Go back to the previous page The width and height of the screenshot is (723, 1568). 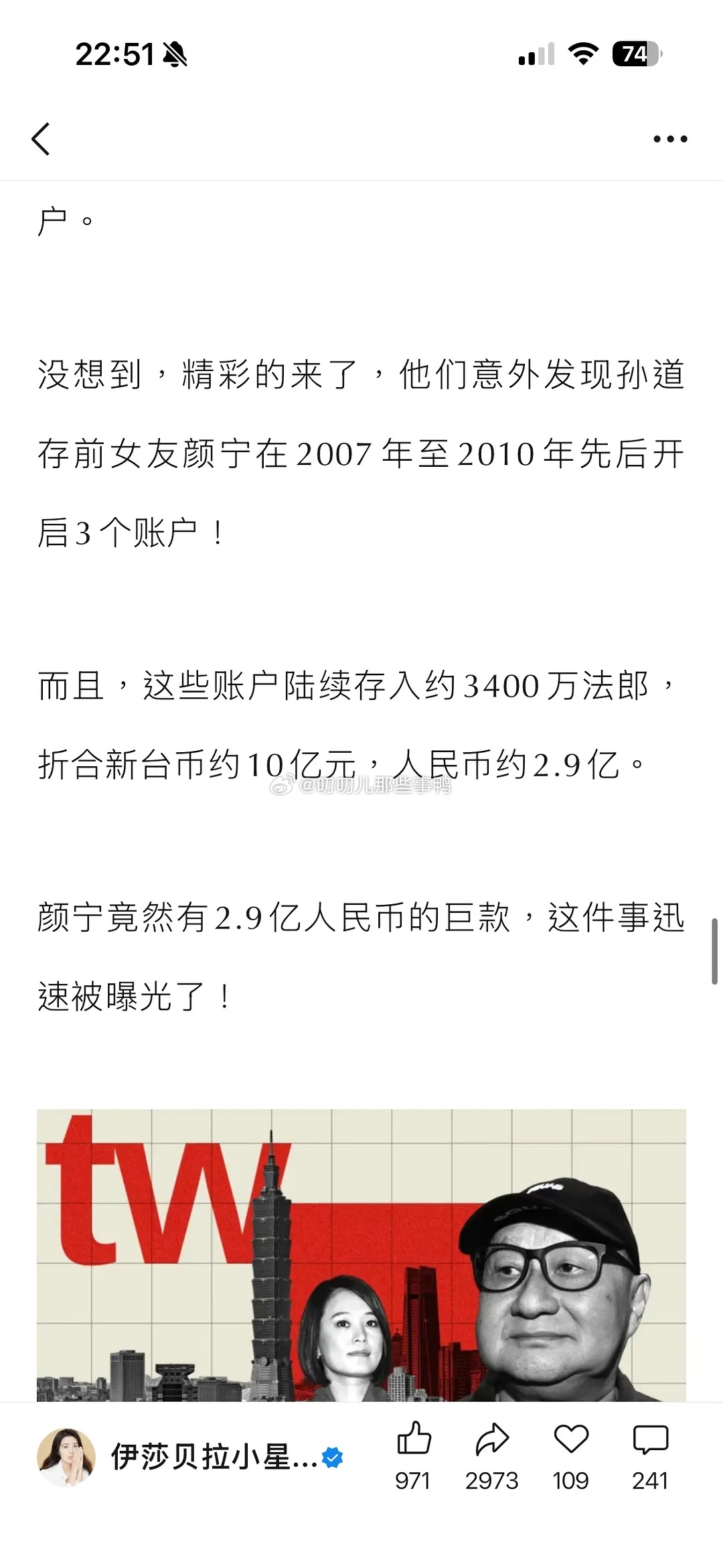tap(42, 139)
